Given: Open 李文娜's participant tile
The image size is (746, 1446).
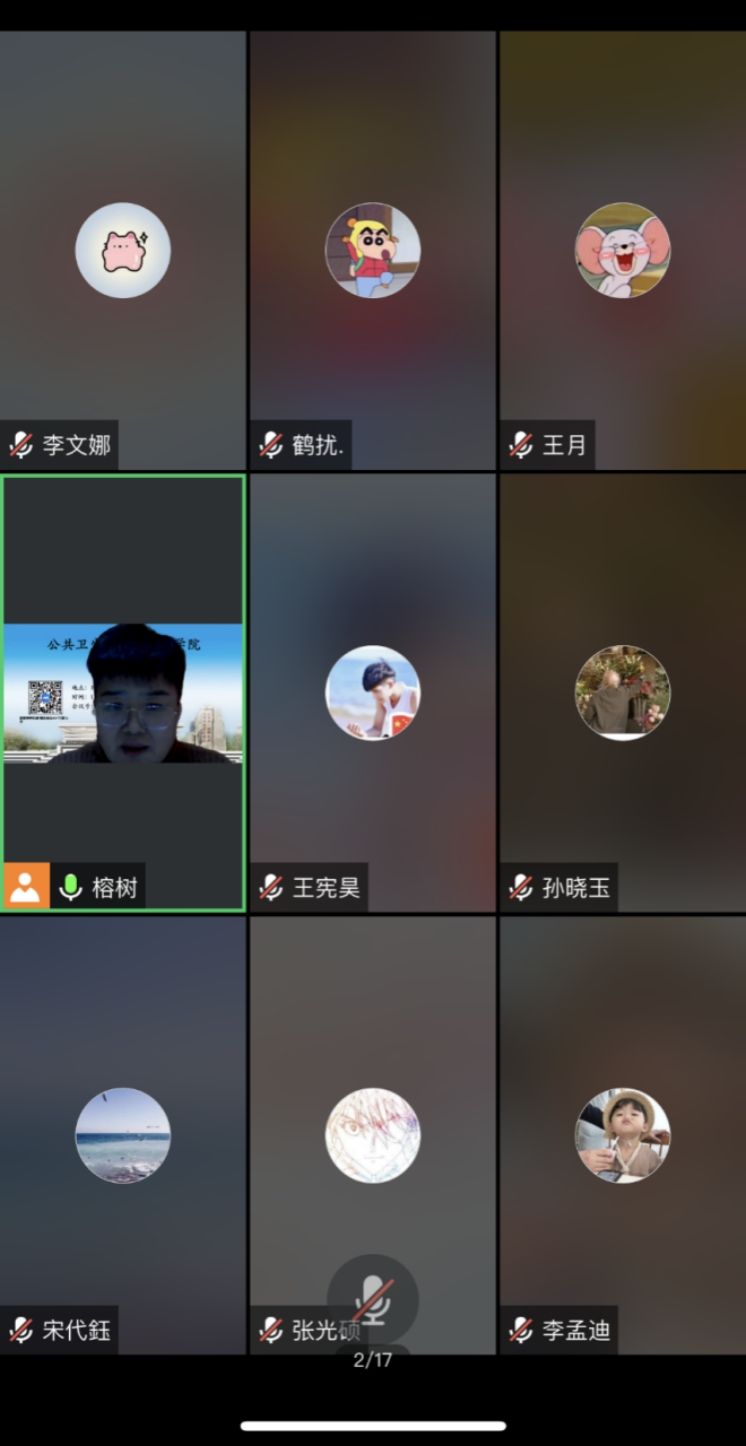Looking at the screenshot, I should [x=123, y=250].
